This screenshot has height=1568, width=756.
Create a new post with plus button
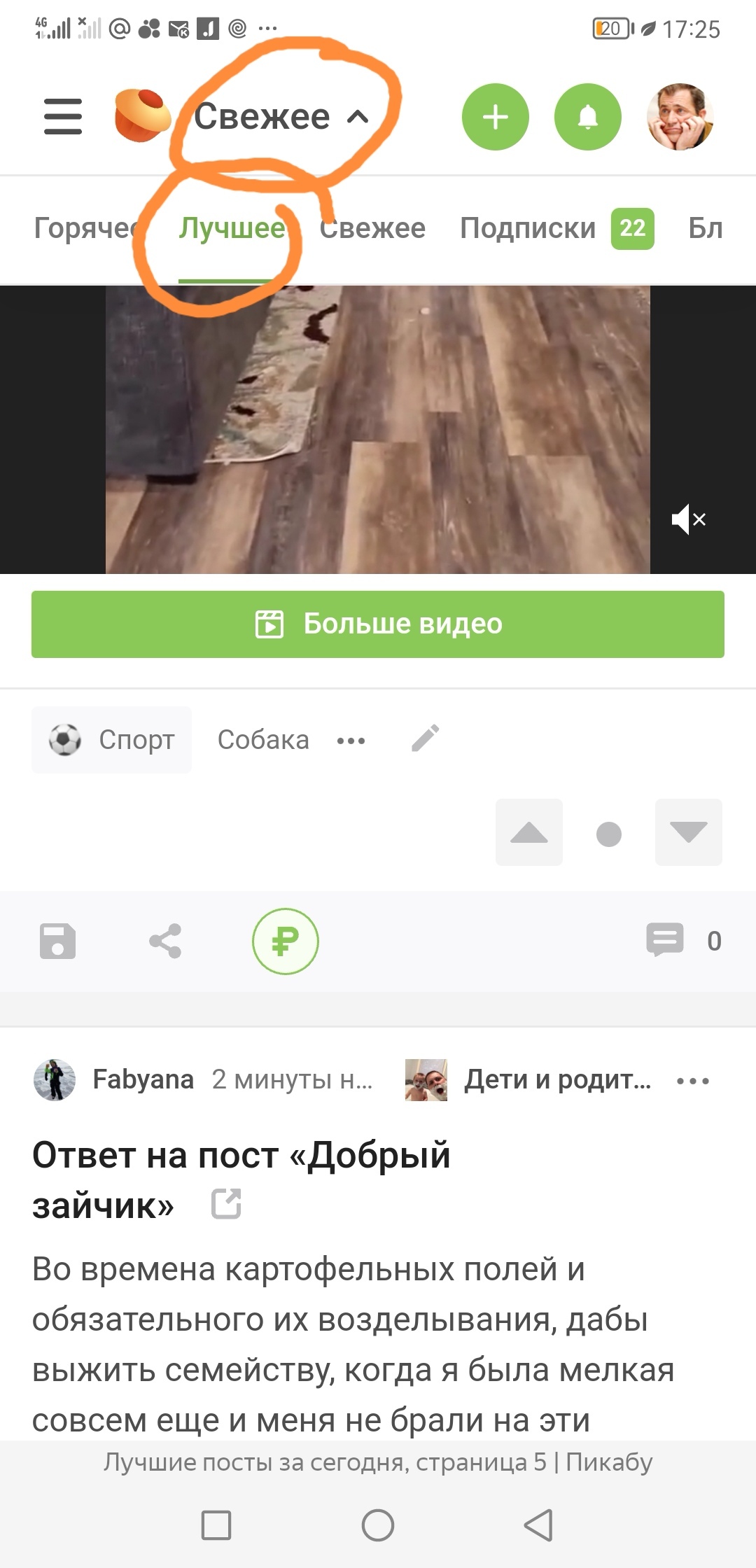(x=495, y=116)
